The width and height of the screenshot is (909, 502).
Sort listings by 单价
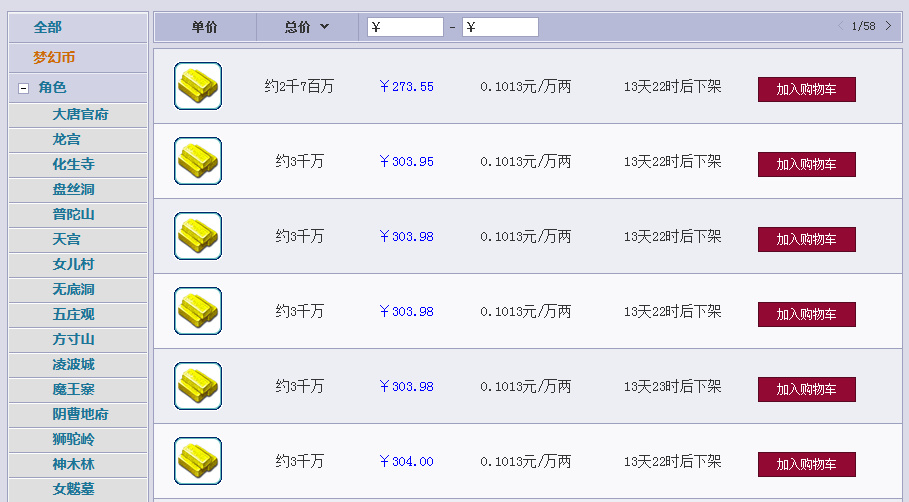pos(205,27)
